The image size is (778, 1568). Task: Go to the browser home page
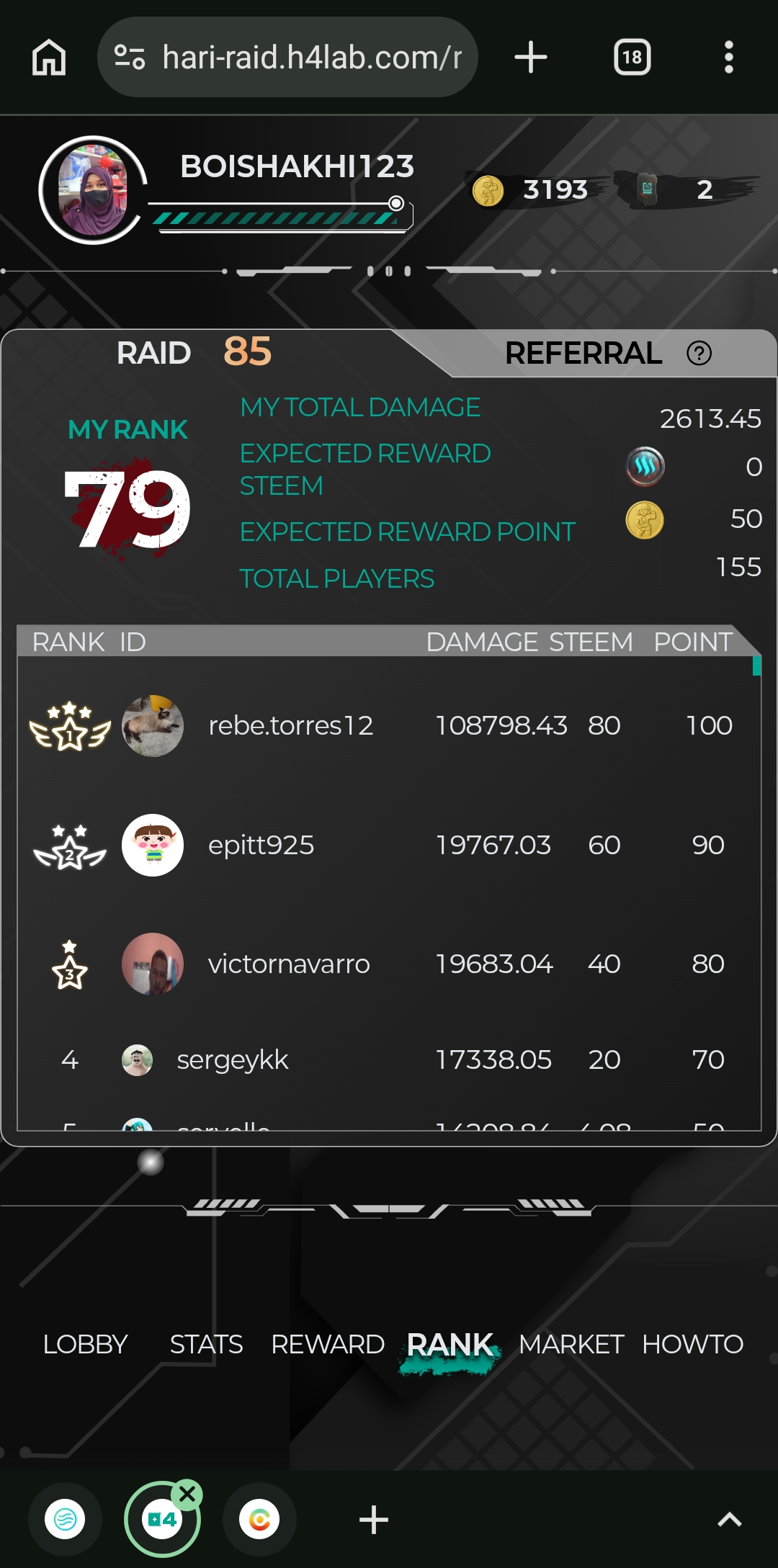coord(49,57)
